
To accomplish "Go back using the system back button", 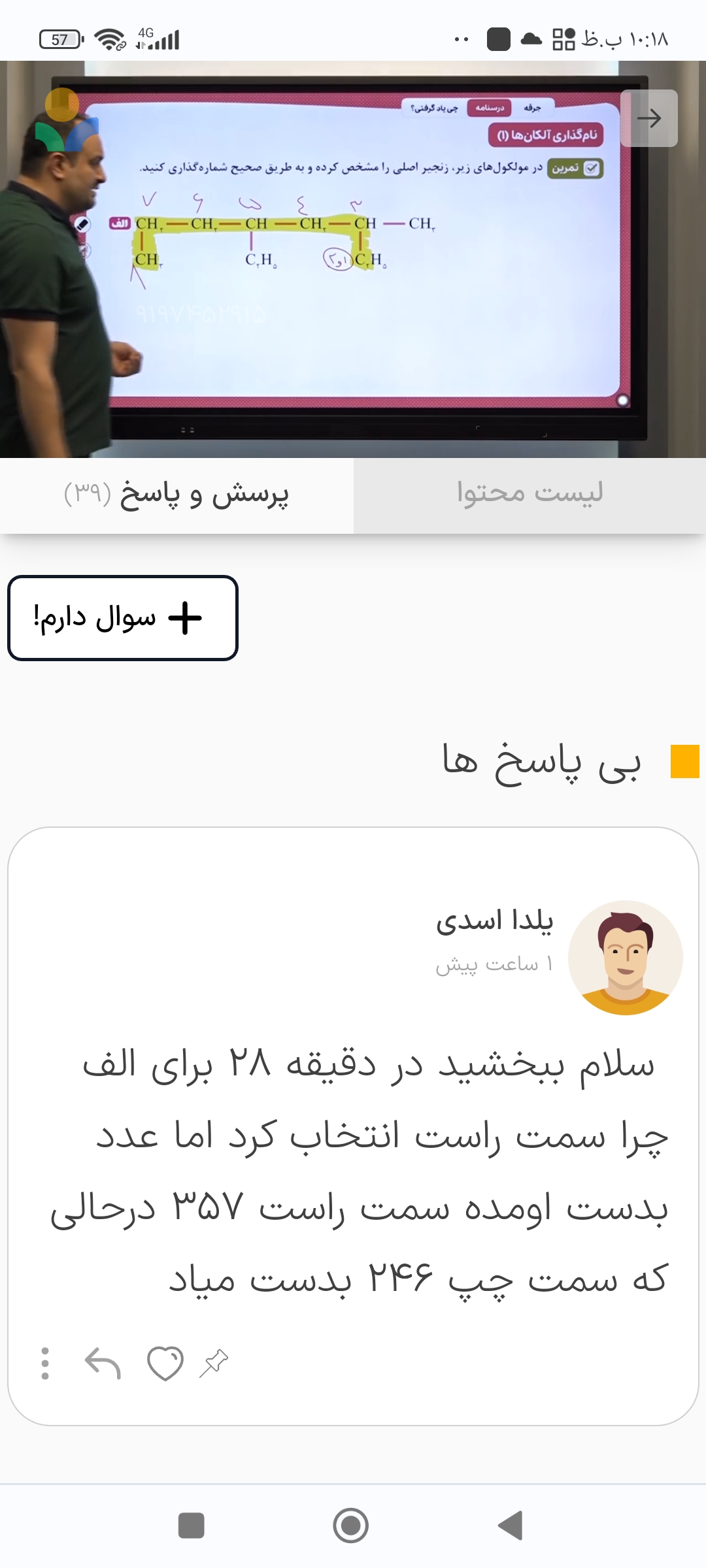I will (x=511, y=1526).
